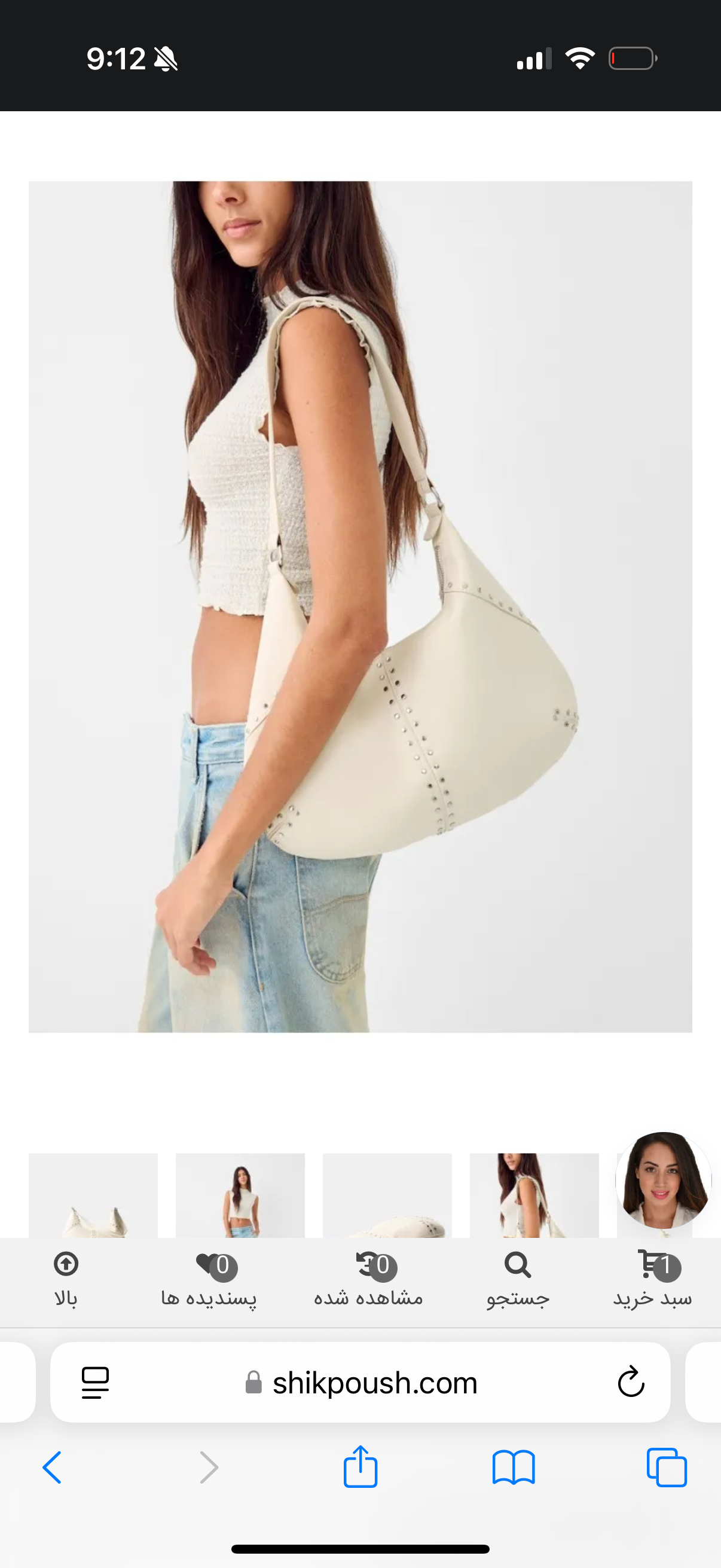721x1568 pixels.
Task: Select the thumbnail of bag on shoulder
Action: click(x=534, y=1195)
